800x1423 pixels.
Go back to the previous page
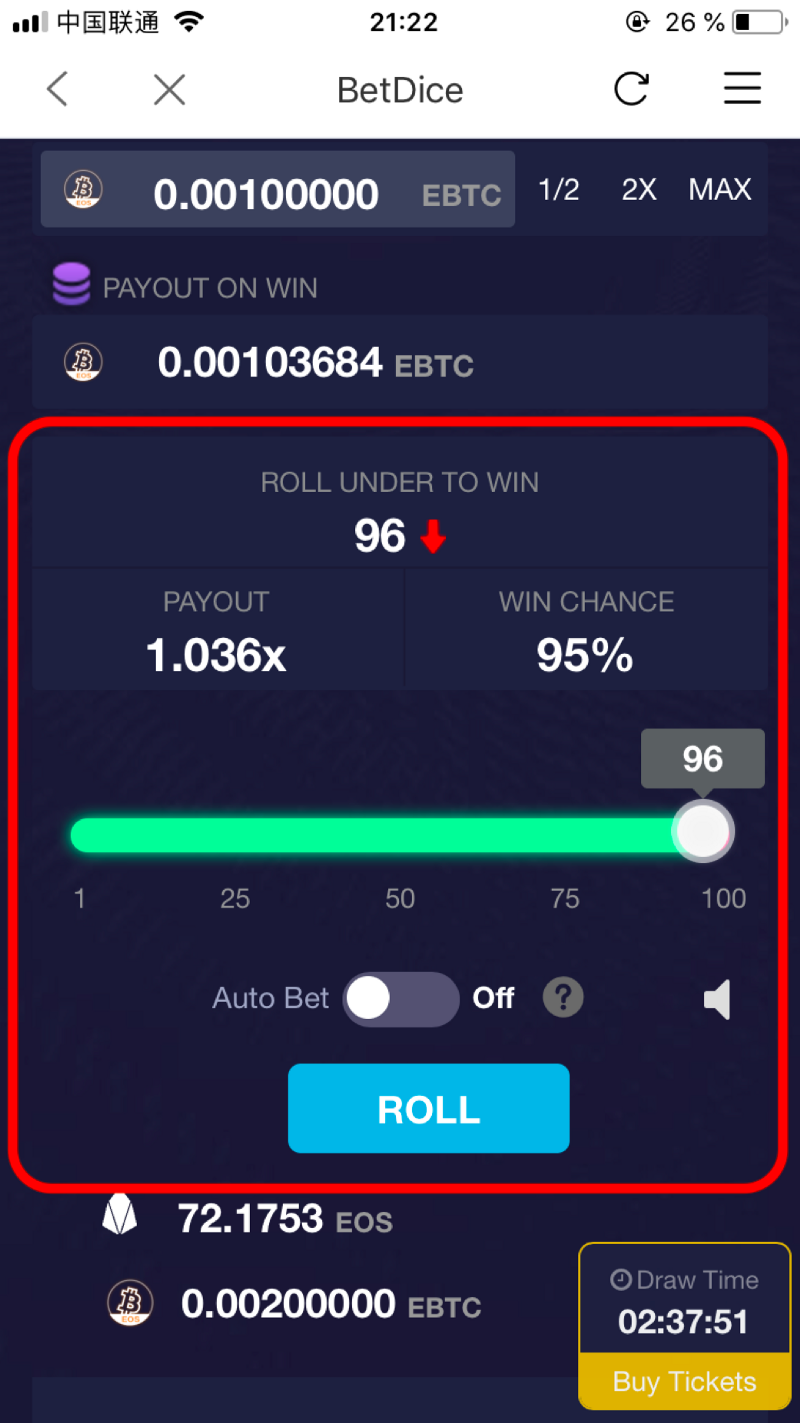click(57, 90)
